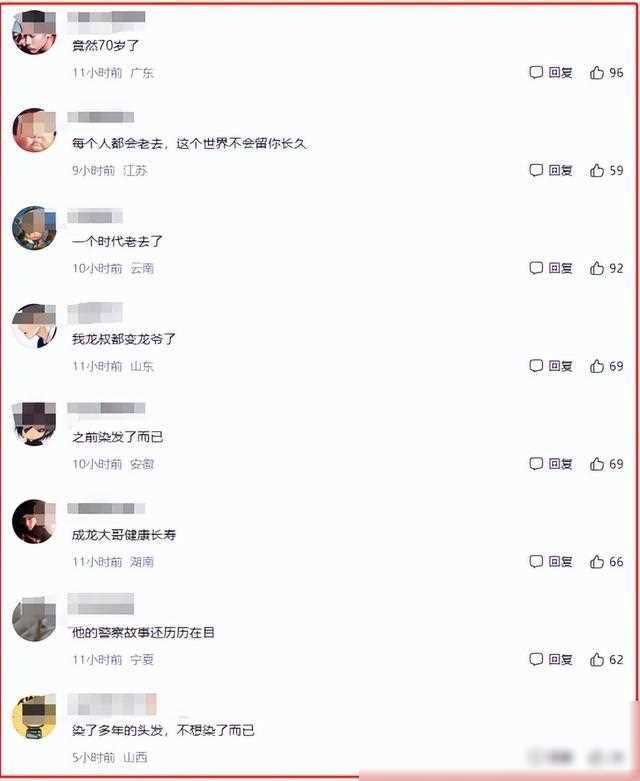The image size is (640, 781).
Task: Reply to the comment 每个人都会老去
Action: (x=551, y=171)
